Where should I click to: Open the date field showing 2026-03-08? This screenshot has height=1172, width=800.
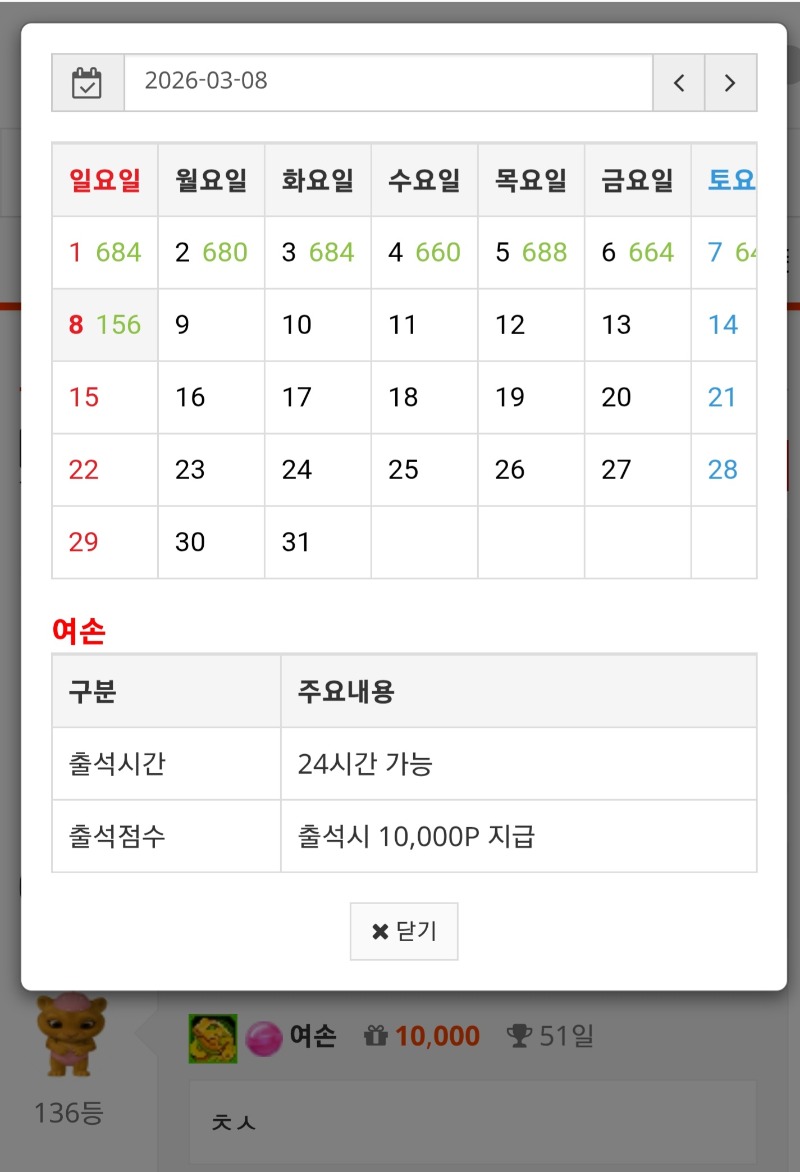[x=388, y=82]
